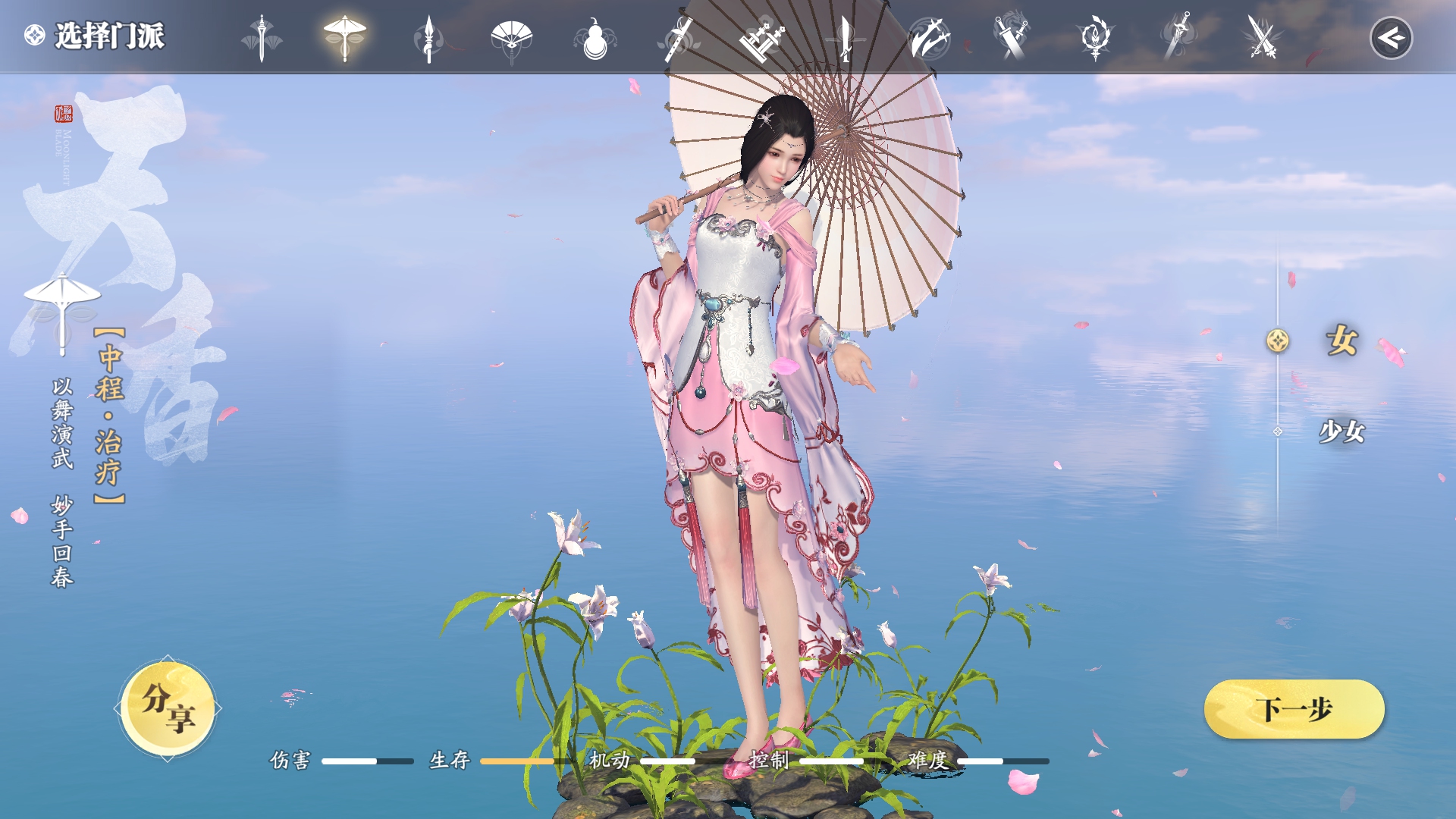
Task: Choose the folding fan sect icon
Action: [512, 38]
